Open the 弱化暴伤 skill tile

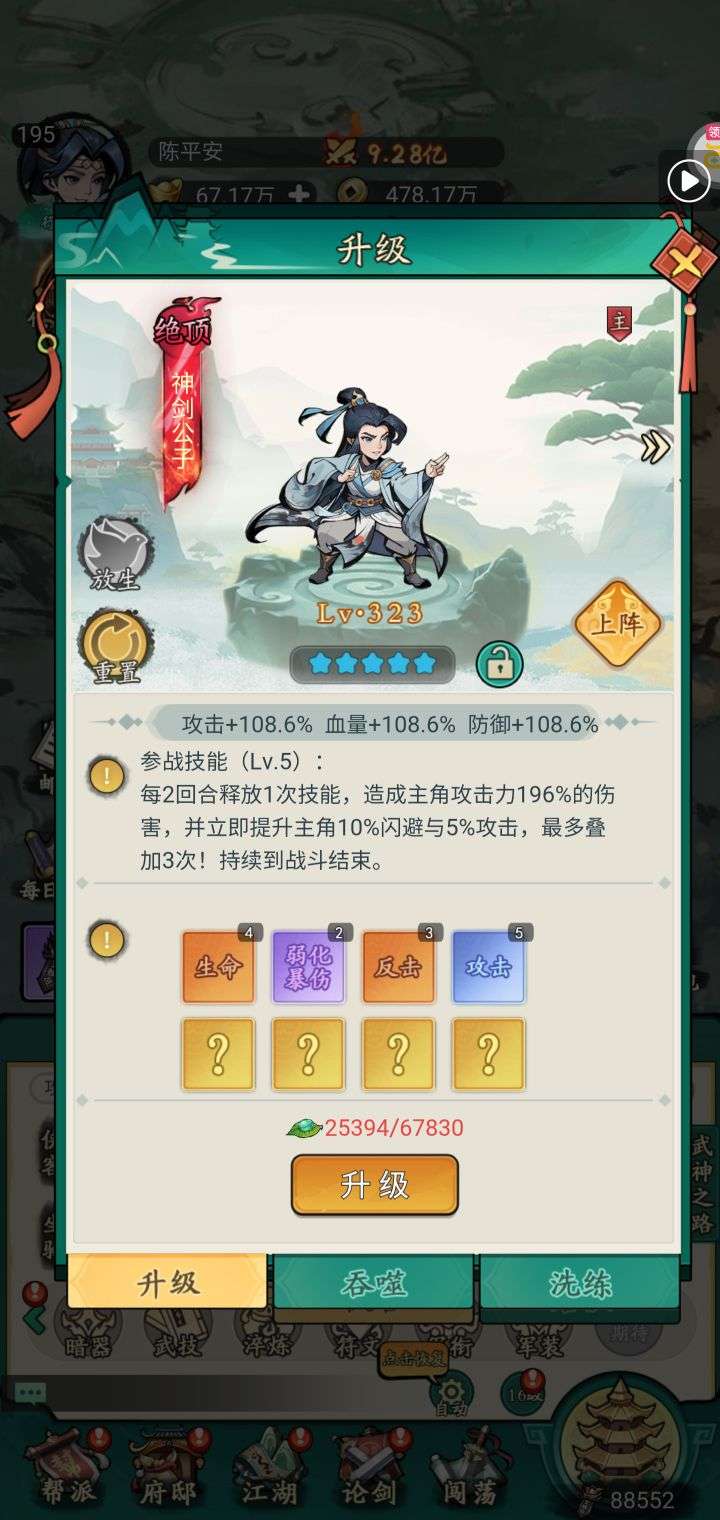coord(308,967)
